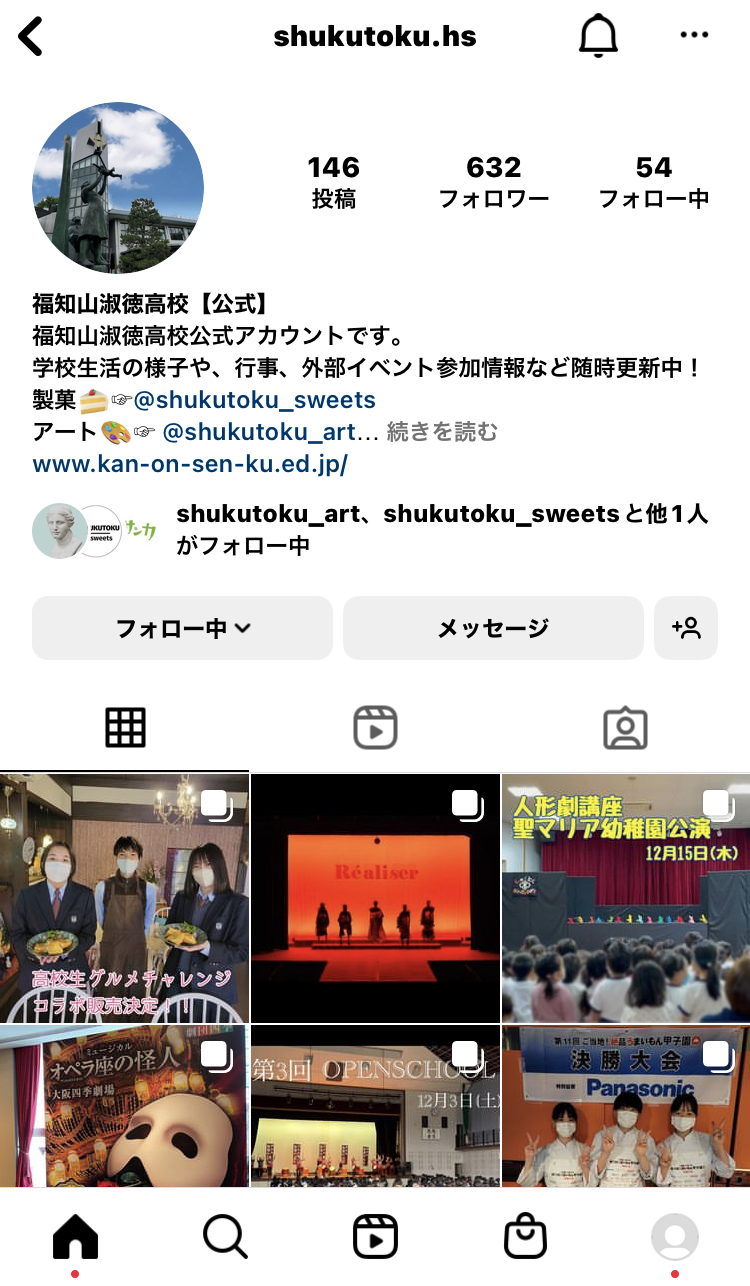
Task: Open the 高校生グルメチャレンジ post
Action: tap(124, 898)
